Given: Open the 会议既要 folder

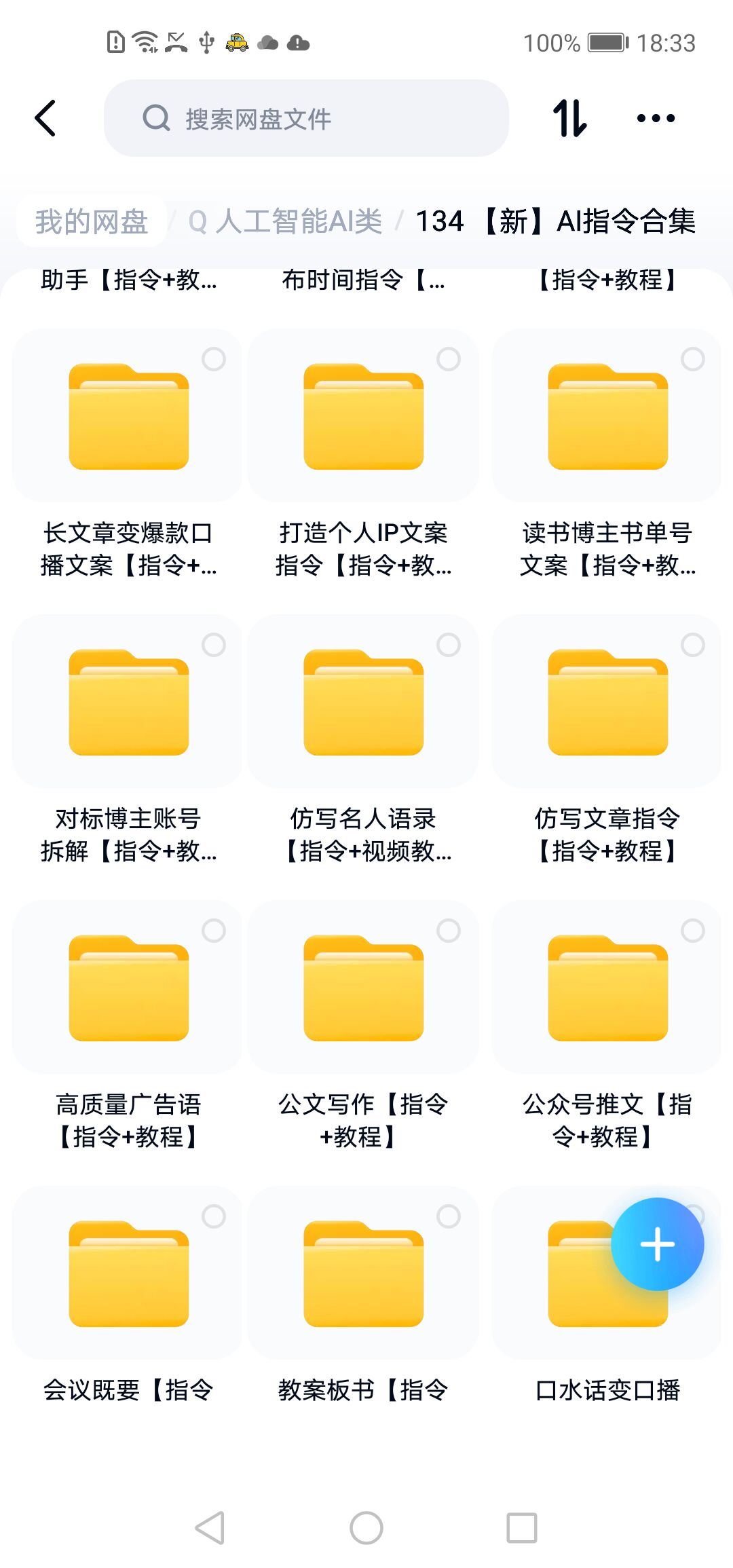Looking at the screenshot, I should [128, 1274].
